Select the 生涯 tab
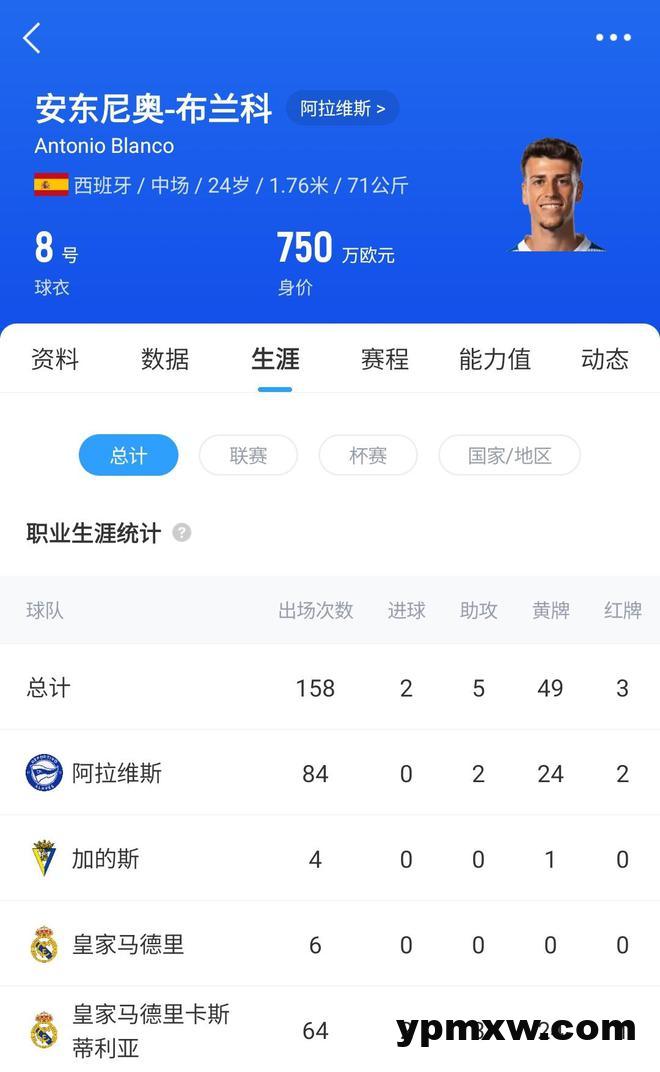 pyautogui.click(x=275, y=359)
